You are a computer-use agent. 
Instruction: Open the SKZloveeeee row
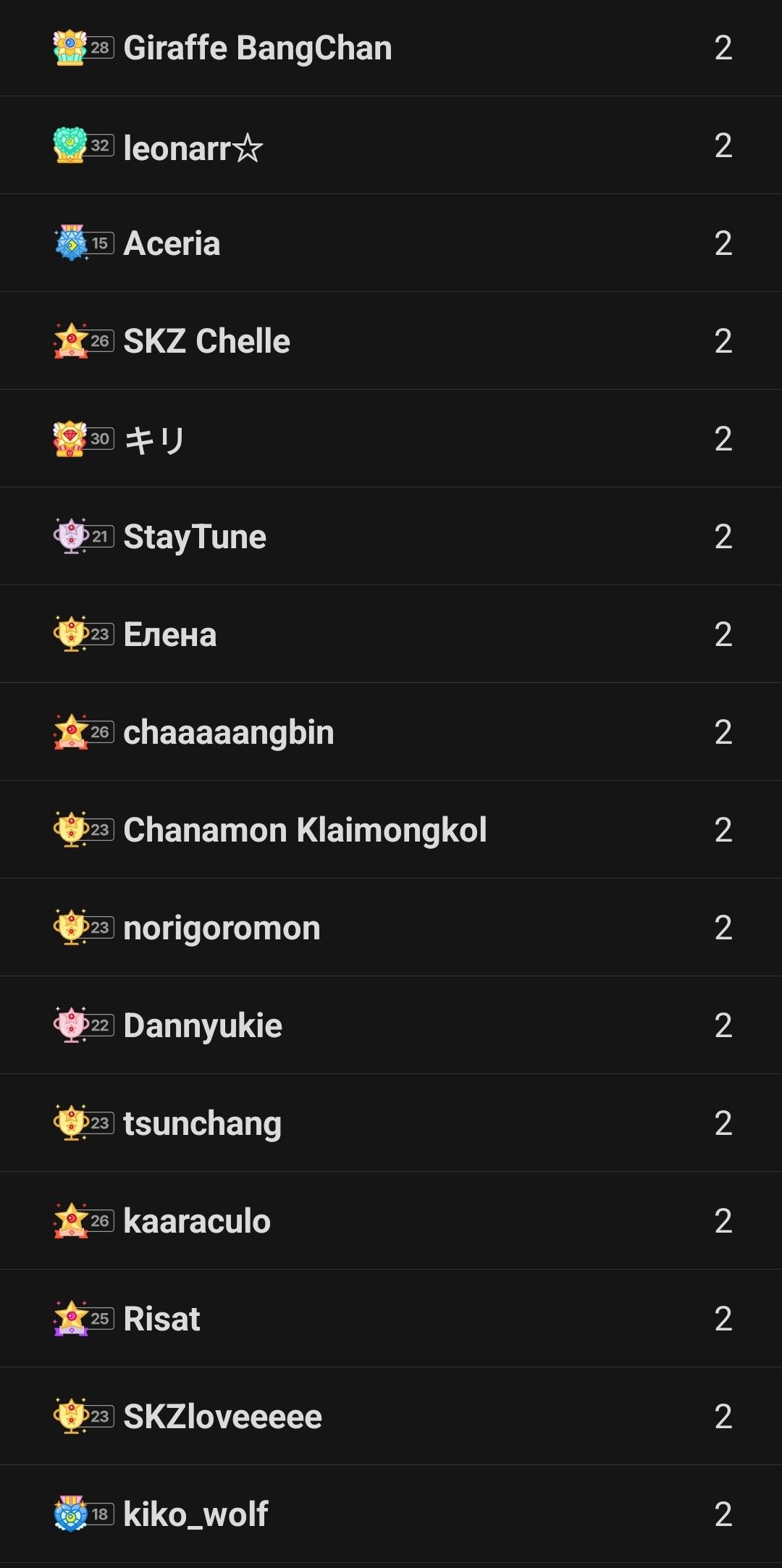[x=222, y=1417]
